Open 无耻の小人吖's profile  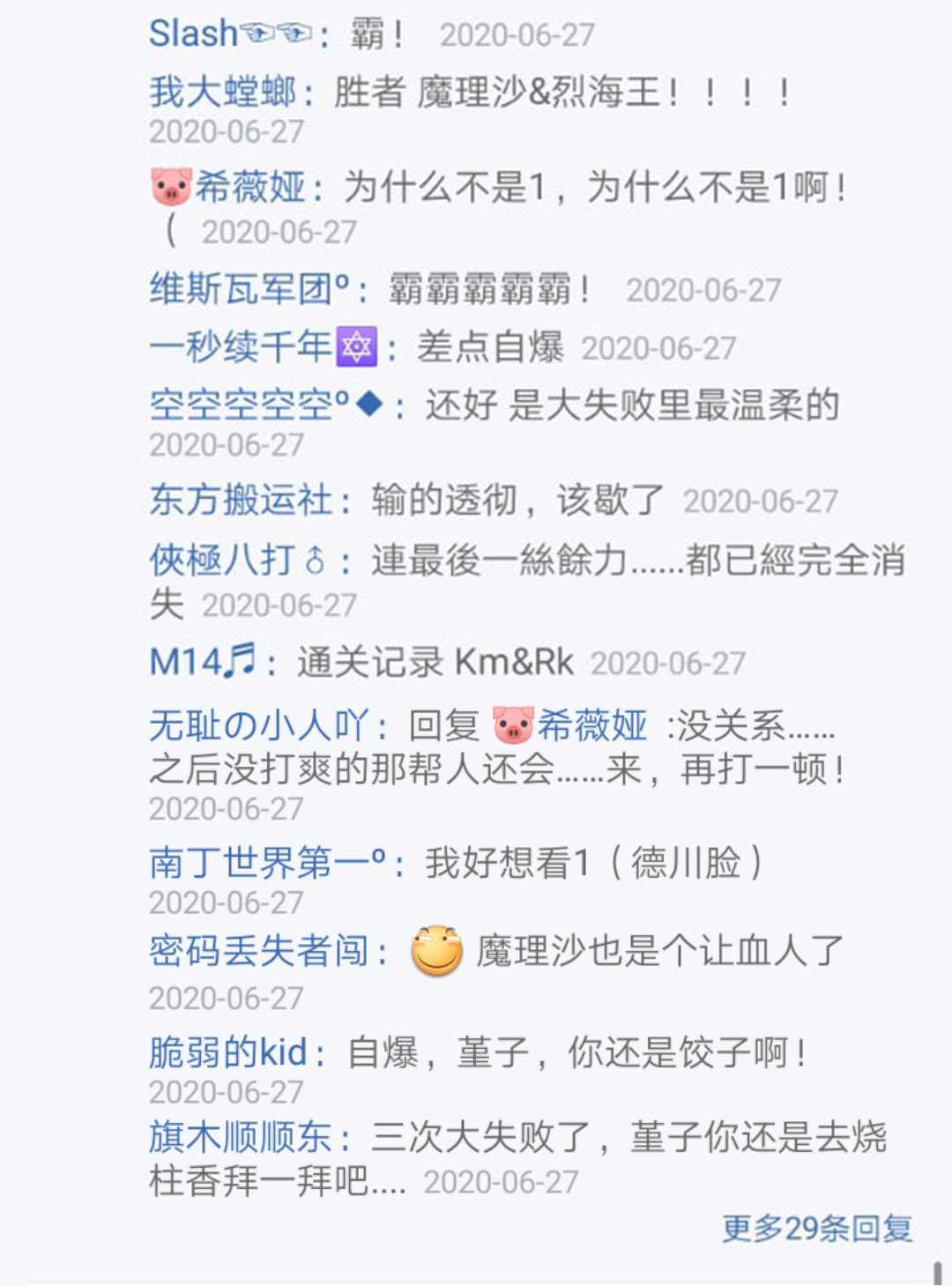click(258, 726)
